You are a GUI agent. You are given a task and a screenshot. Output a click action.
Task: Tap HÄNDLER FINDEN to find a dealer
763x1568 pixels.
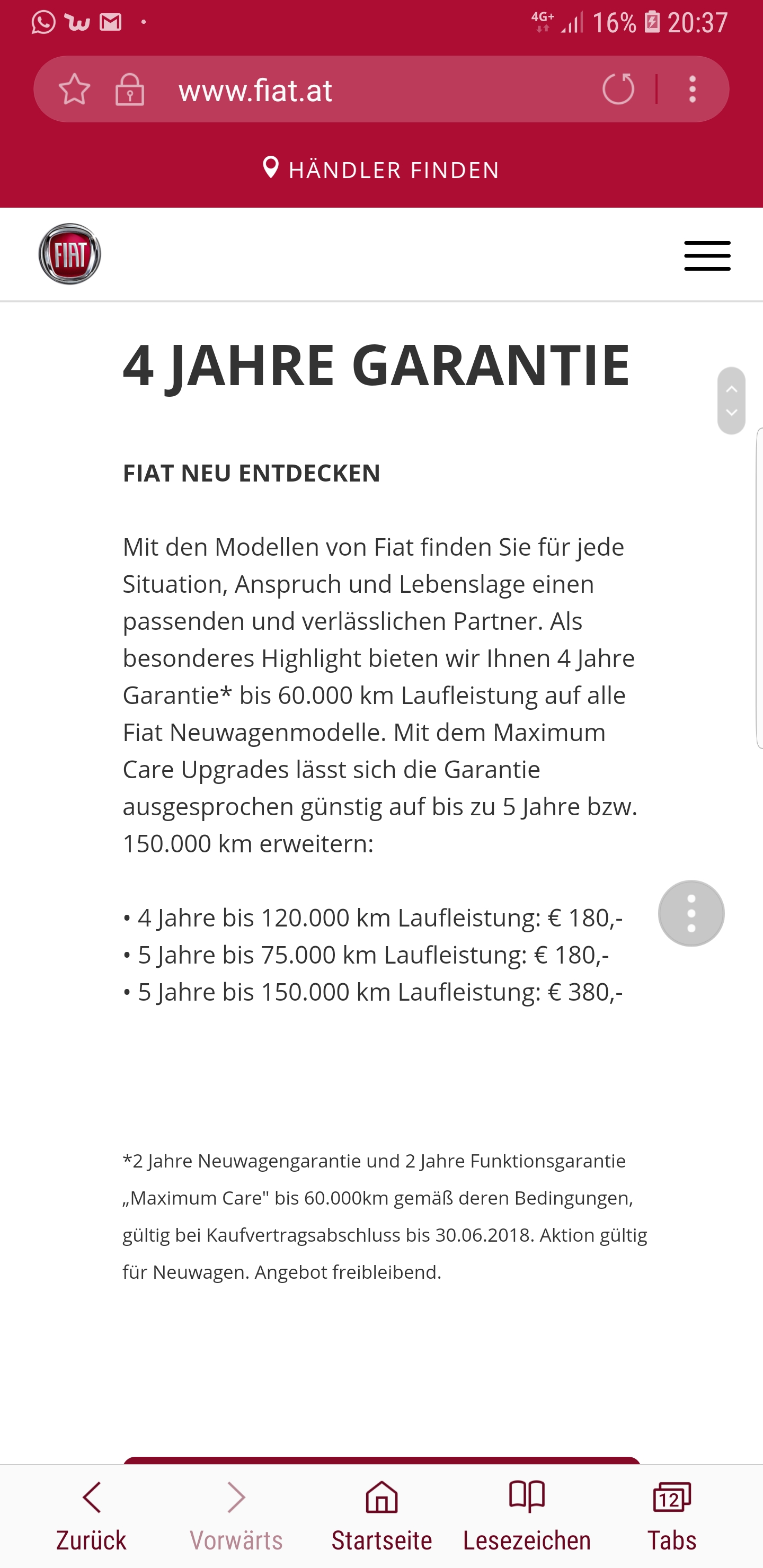click(381, 169)
